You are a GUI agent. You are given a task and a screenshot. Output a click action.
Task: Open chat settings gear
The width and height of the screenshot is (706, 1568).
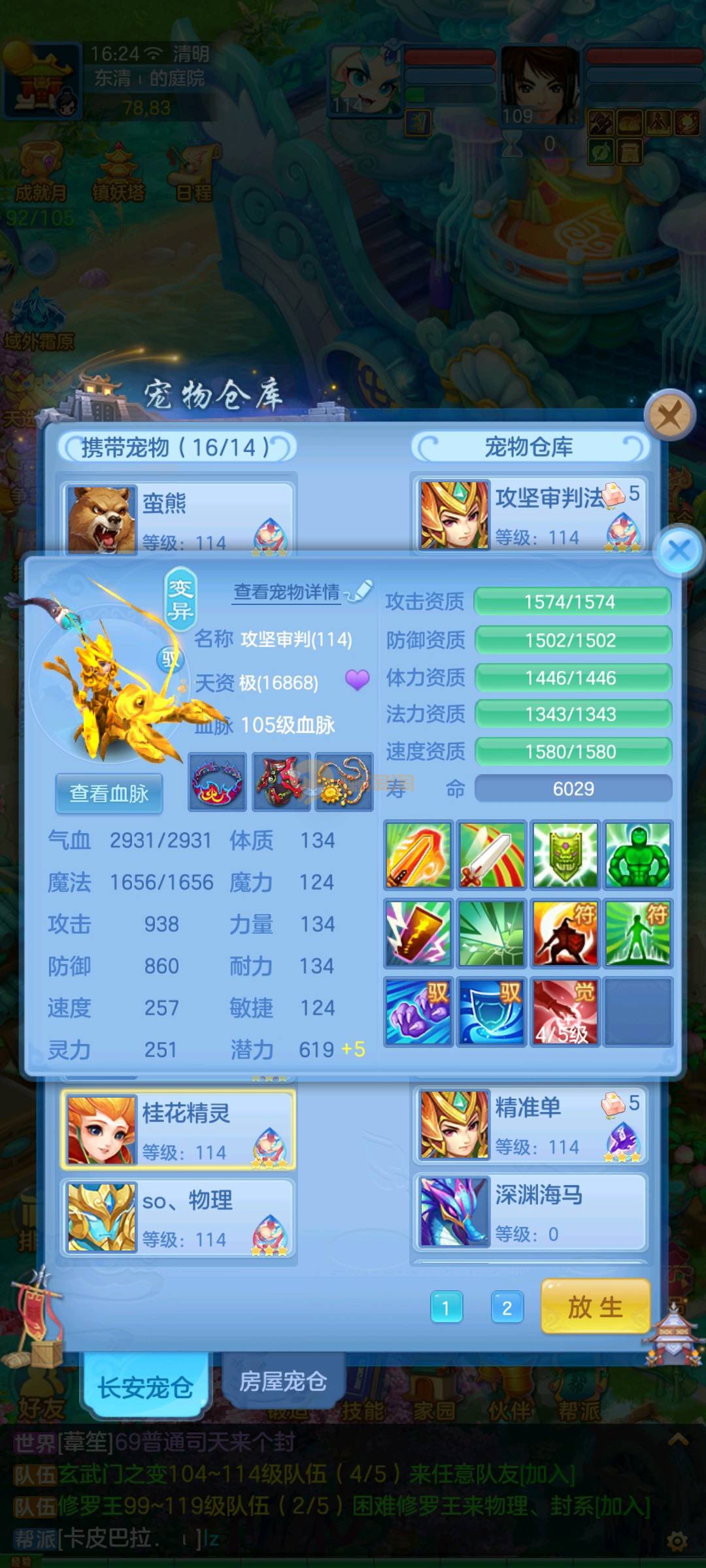[x=677, y=1542]
